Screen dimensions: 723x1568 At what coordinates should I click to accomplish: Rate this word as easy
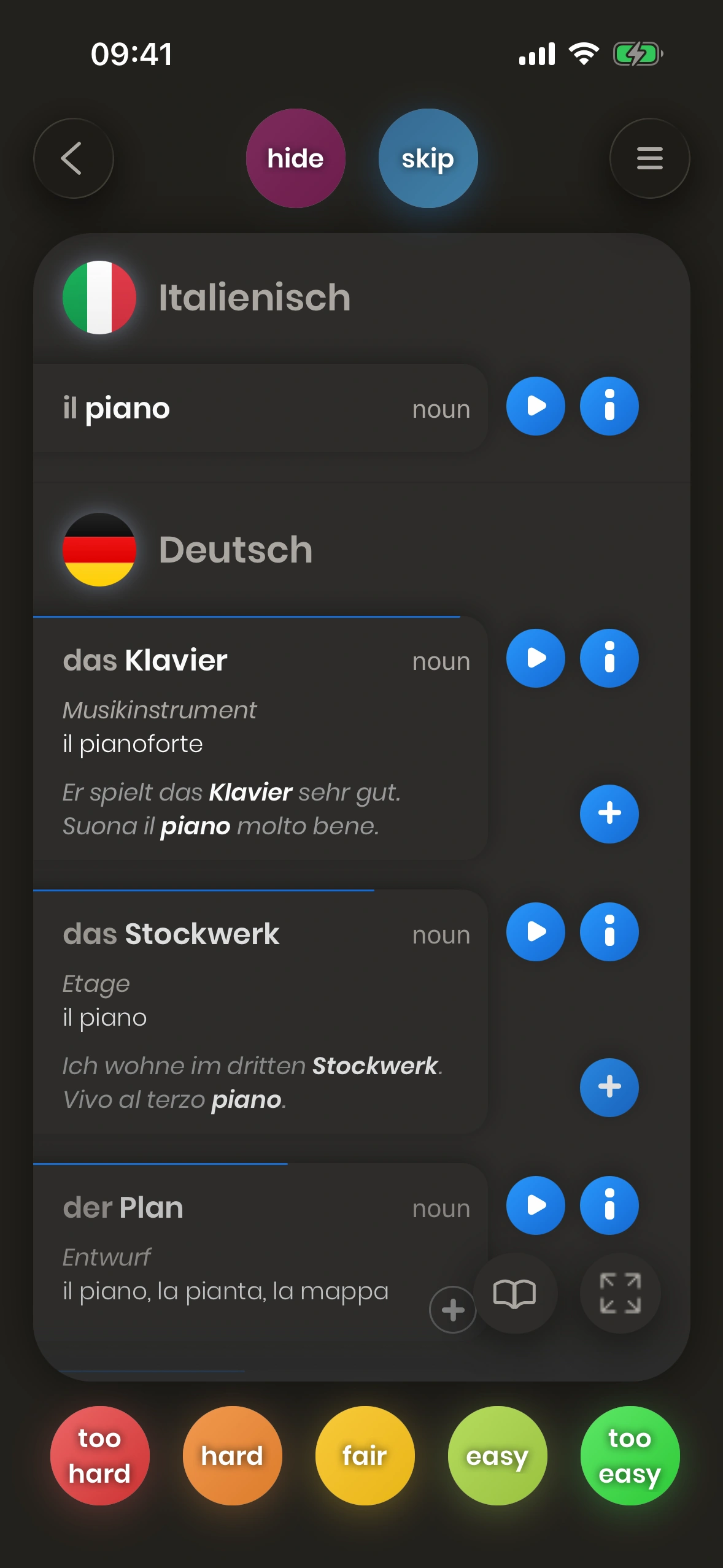pyautogui.click(x=497, y=1455)
